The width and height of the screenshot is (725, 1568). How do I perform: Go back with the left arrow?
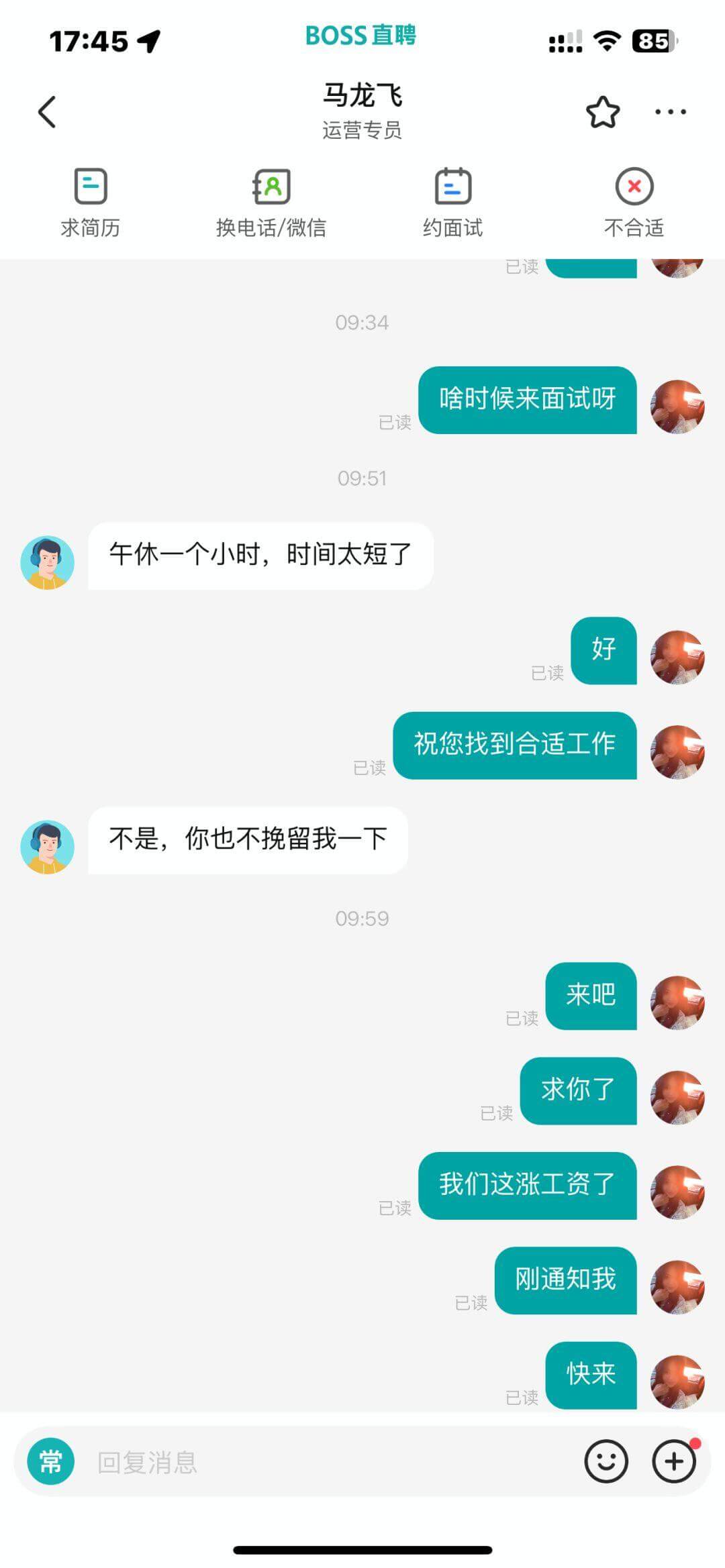tap(46, 111)
